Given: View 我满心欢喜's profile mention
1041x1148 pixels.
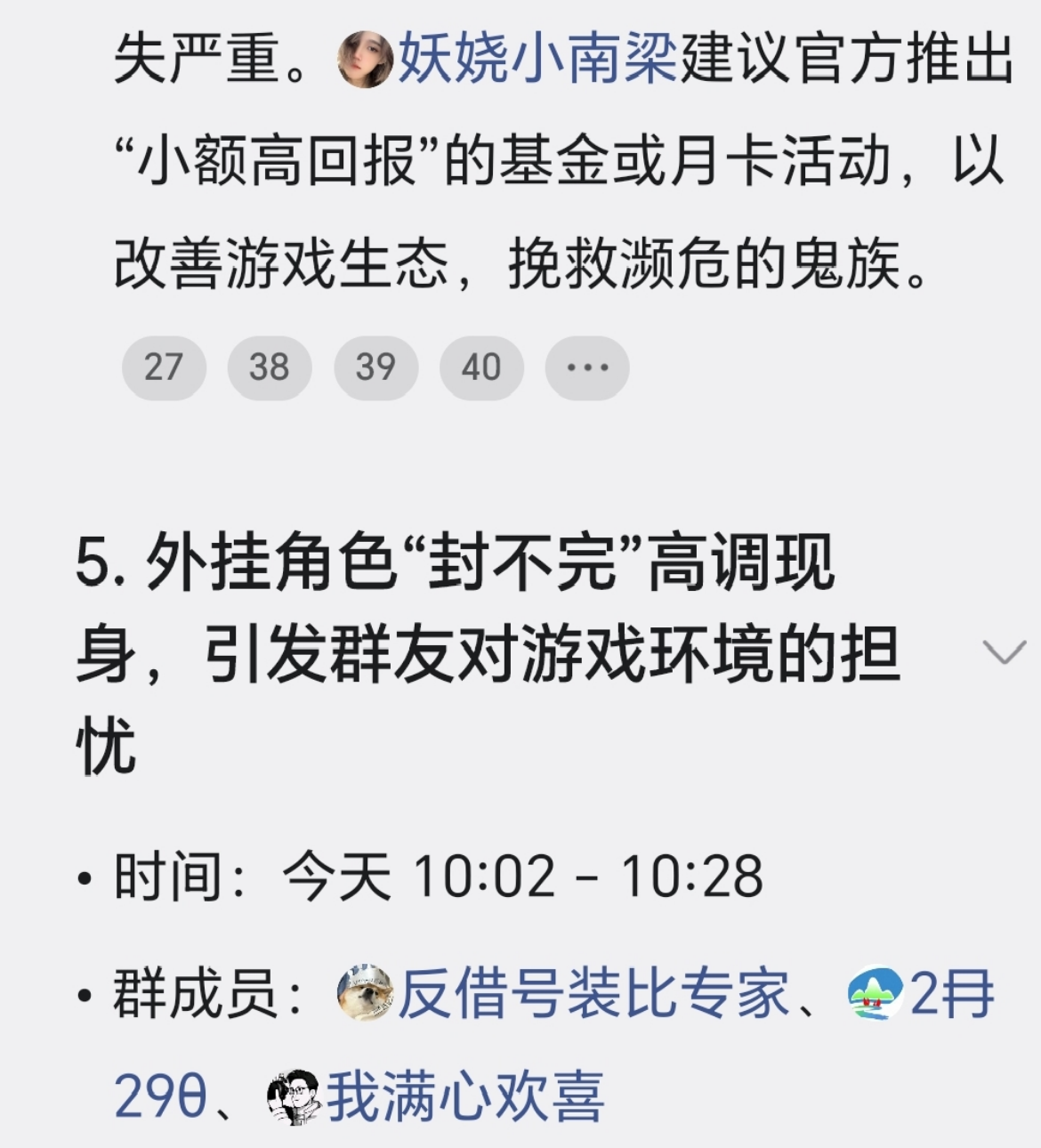Looking at the screenshot, I should pos(464,1097).
